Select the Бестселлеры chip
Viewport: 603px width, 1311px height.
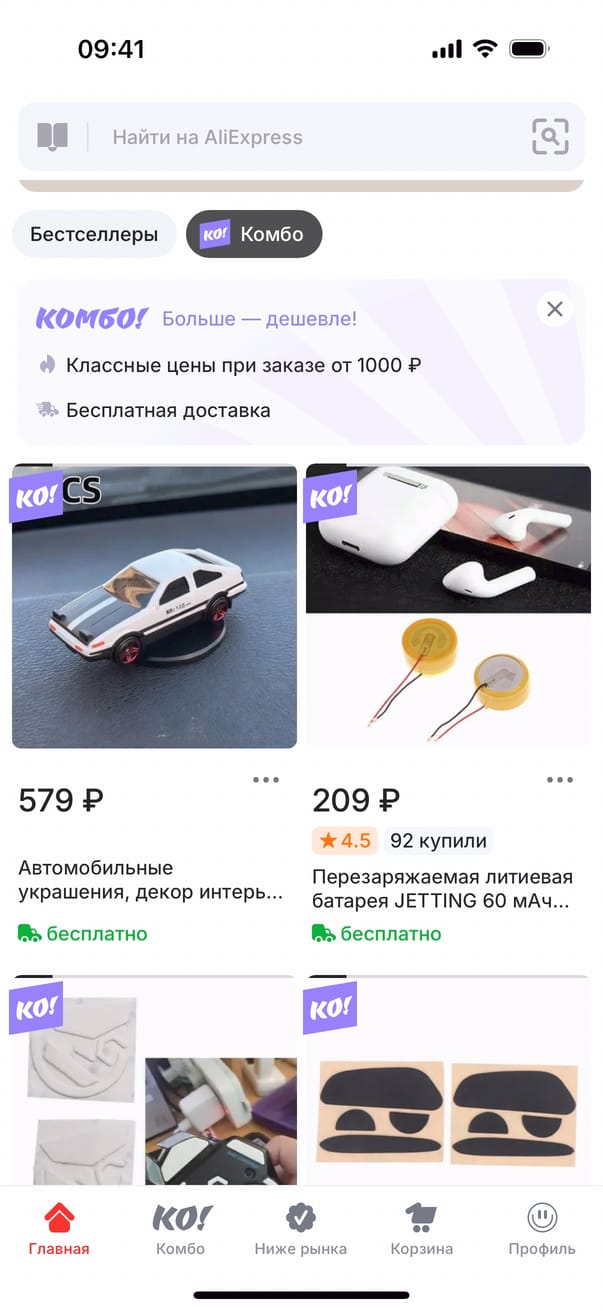(94, 235)
